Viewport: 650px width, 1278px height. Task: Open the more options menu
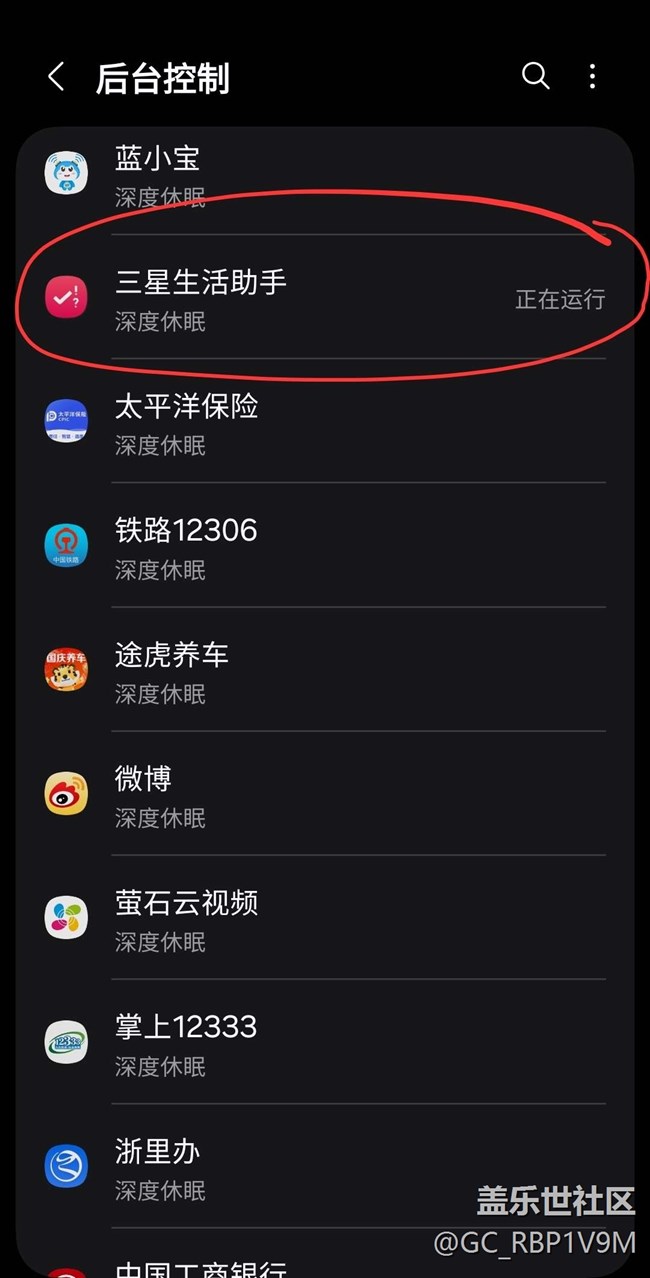[593, 76]
